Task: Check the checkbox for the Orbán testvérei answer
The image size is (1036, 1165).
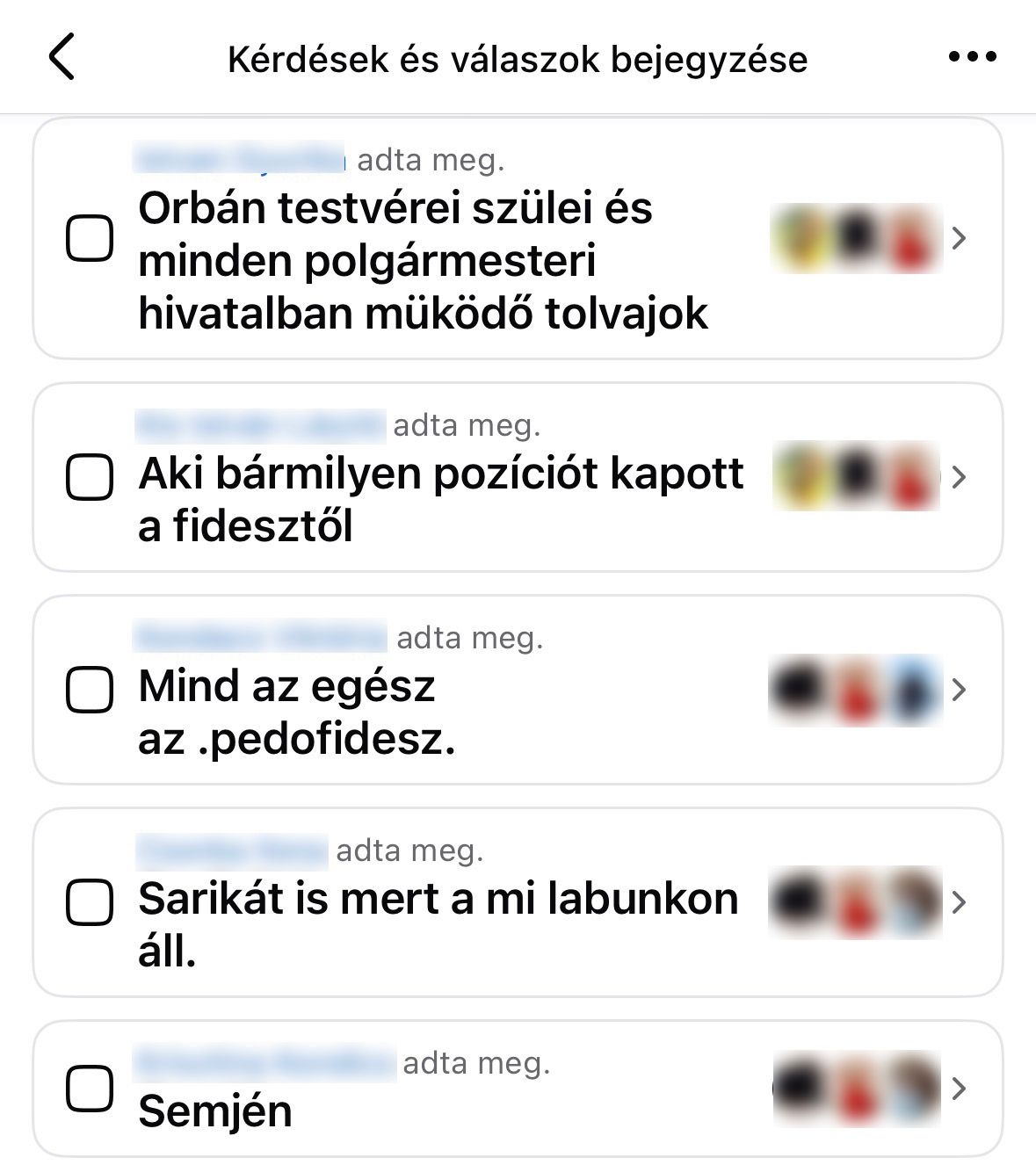Action: coord(89,237)
